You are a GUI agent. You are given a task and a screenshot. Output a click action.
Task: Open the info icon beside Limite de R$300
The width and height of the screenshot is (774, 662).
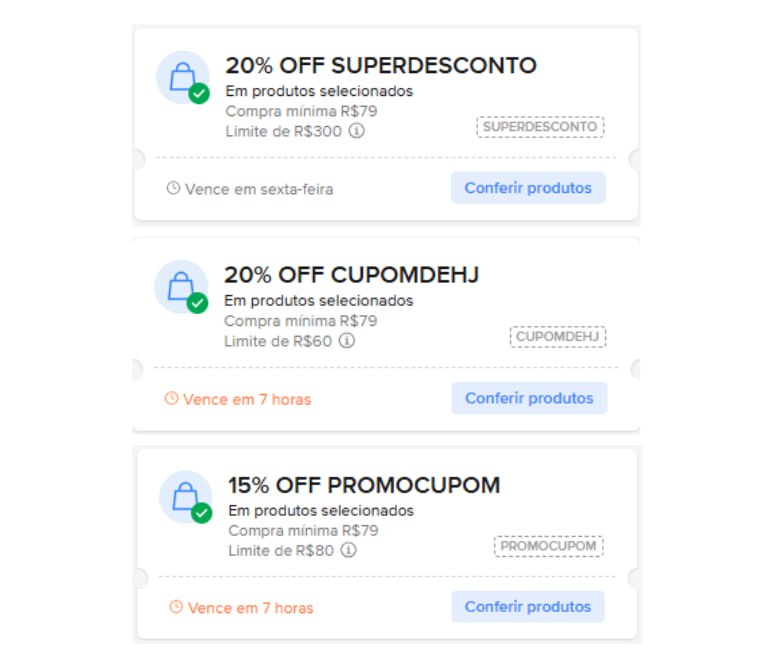point(356,131)
